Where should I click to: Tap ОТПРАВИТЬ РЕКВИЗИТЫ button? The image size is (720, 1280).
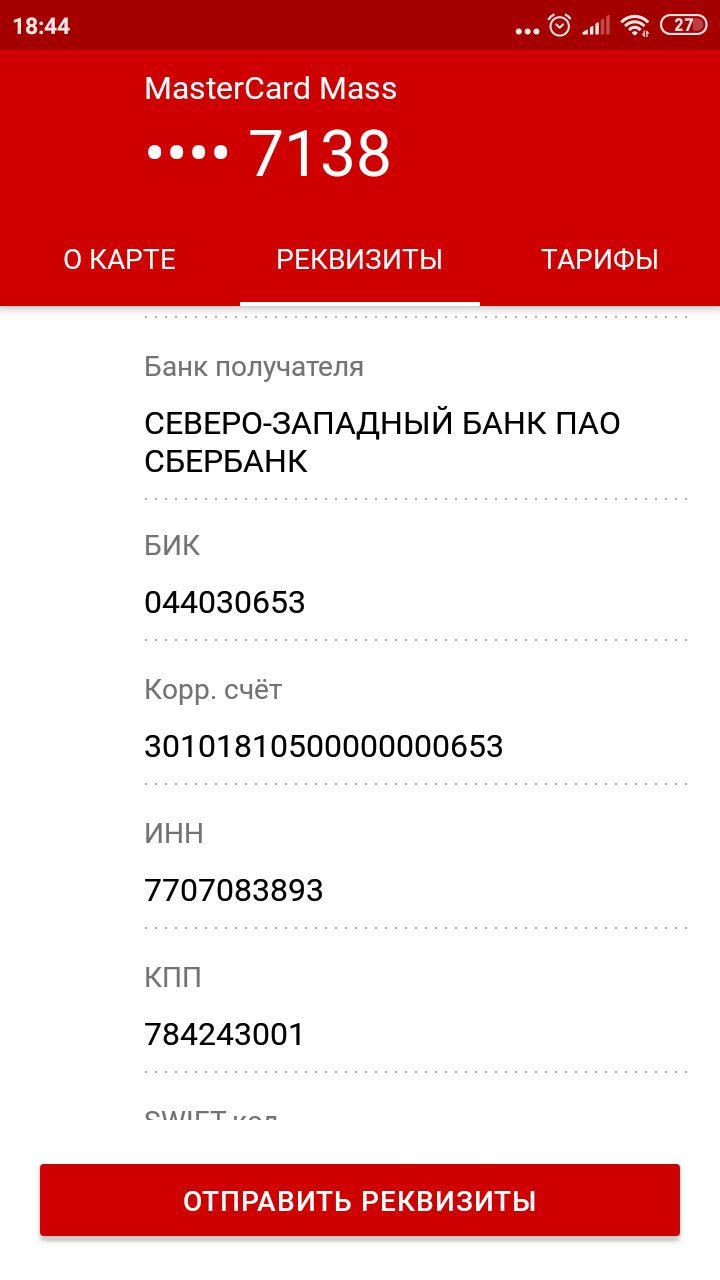pyautogui.click(x=360, y=1200)
